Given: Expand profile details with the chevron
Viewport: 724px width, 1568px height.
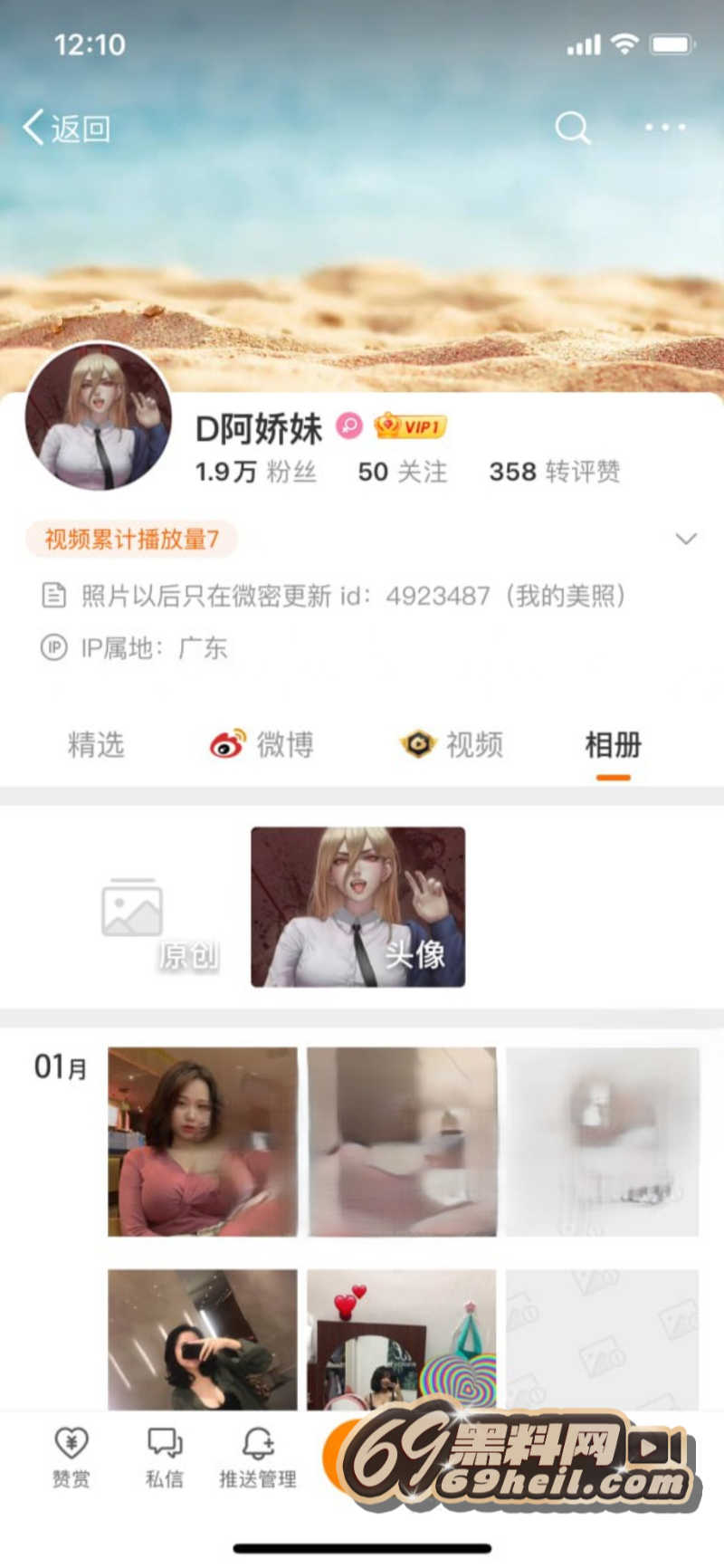Looking at the screenshot, I should tap(686, 540).
